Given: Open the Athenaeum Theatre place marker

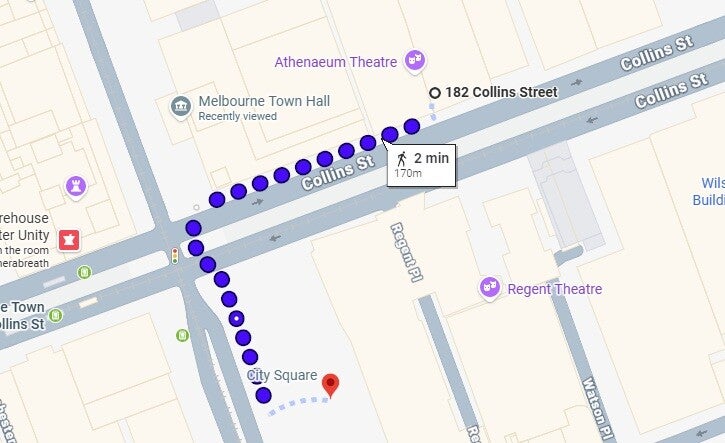Looking at the screenshot, I should [x=415, y=60].
